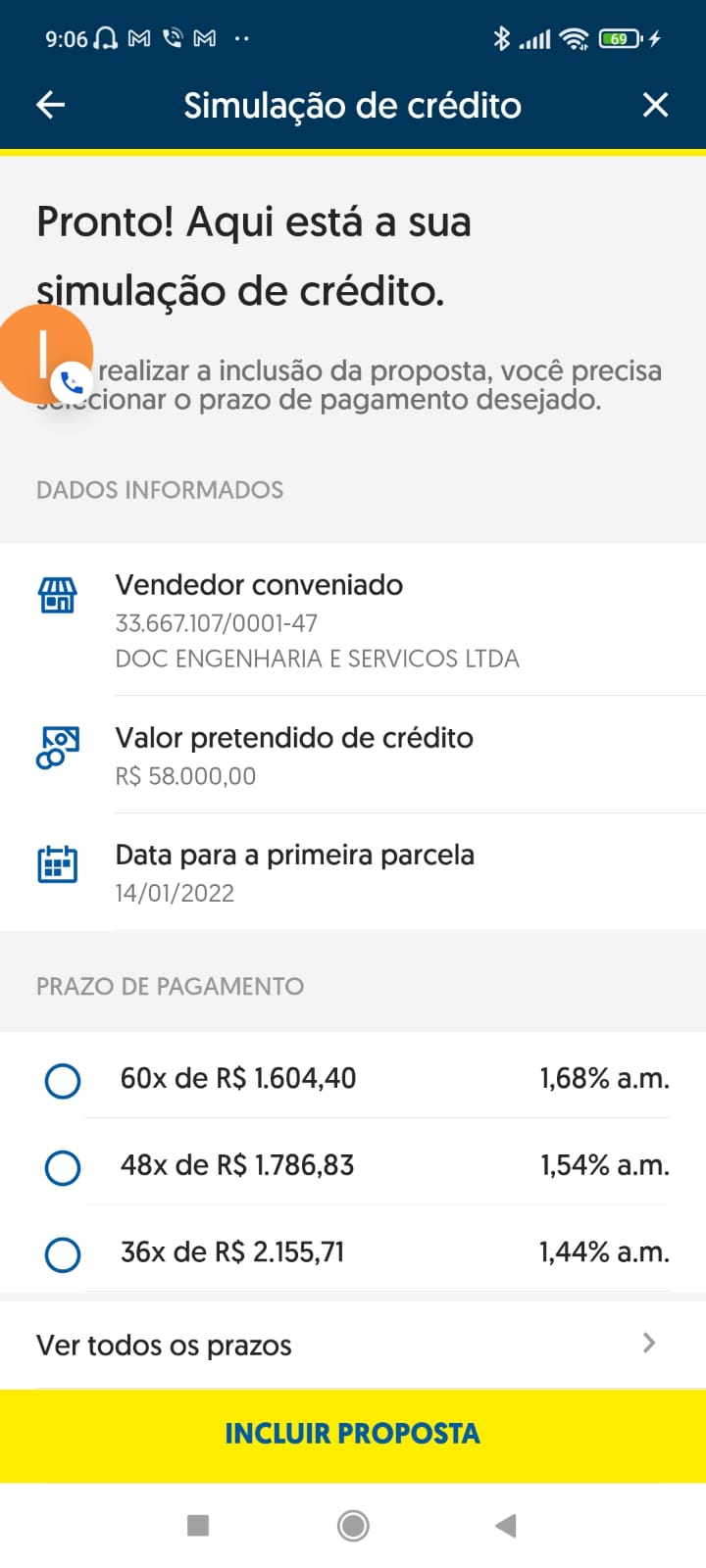Tap the Incluir Proposta button
The width and height of the screenshot is (706, 1568).
[x=353, y=1434]
